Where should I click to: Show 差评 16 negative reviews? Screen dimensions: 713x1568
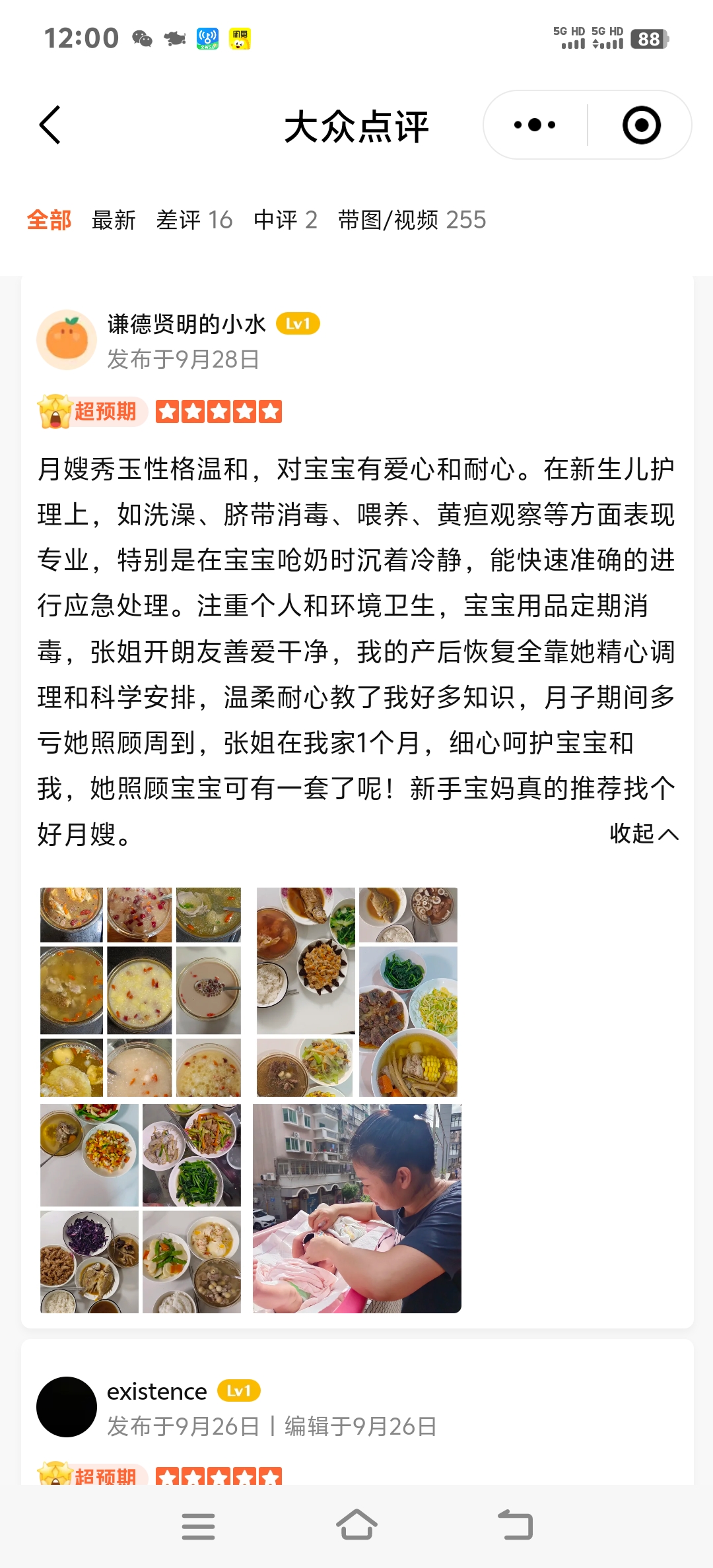pyautogui.click(x=194, y=220)
